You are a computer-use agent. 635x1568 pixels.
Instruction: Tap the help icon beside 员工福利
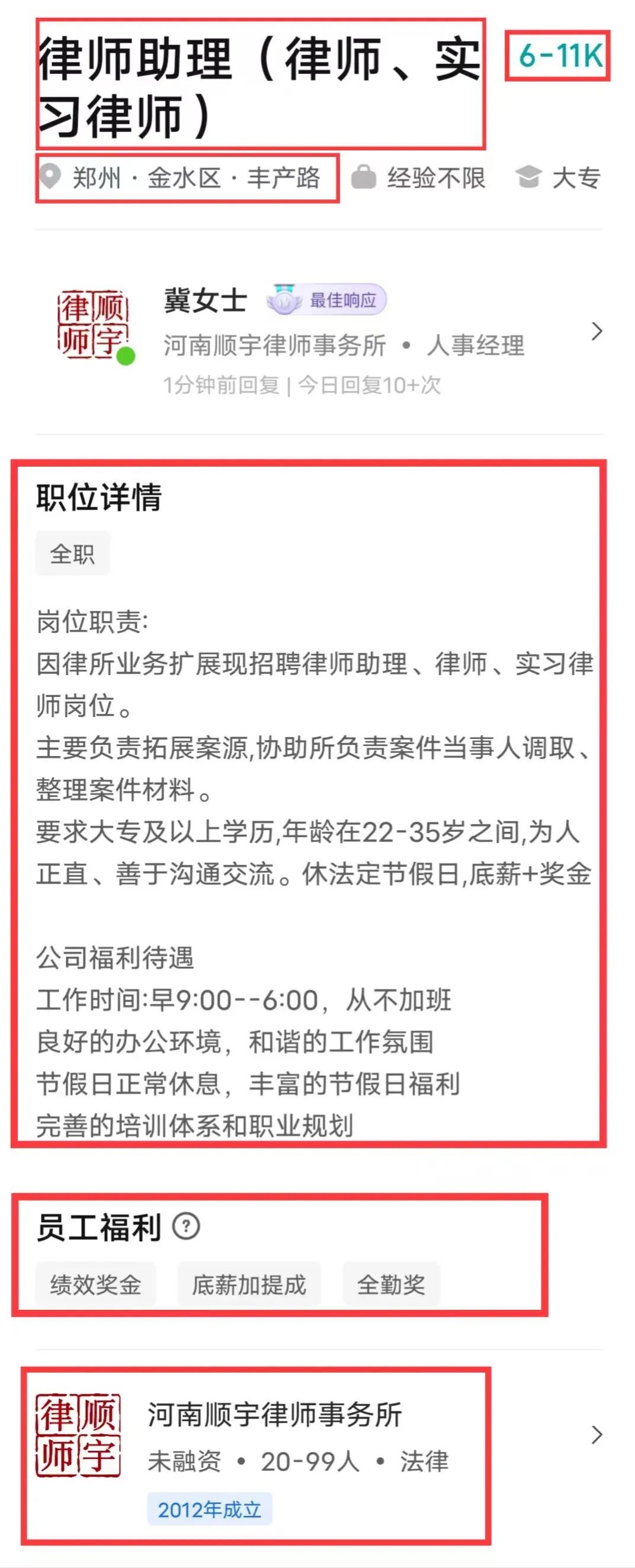[185, 1226]
